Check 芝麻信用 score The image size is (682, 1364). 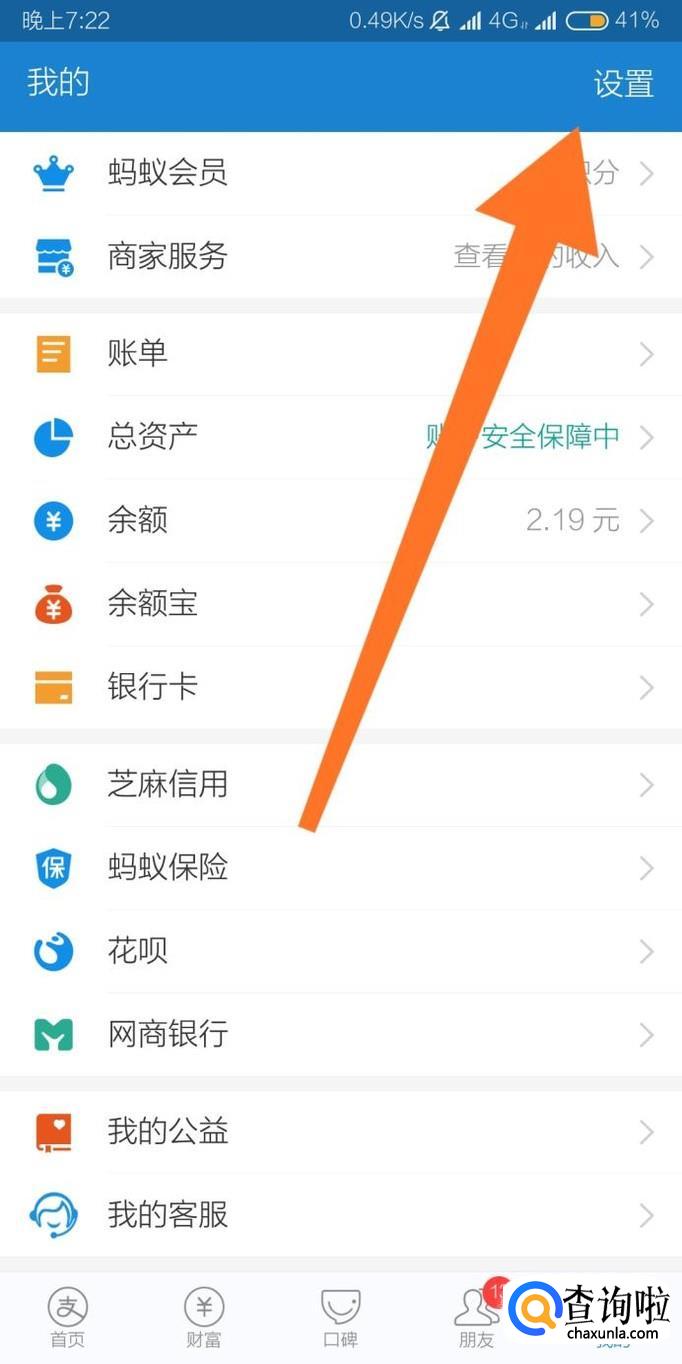[341, 785]
